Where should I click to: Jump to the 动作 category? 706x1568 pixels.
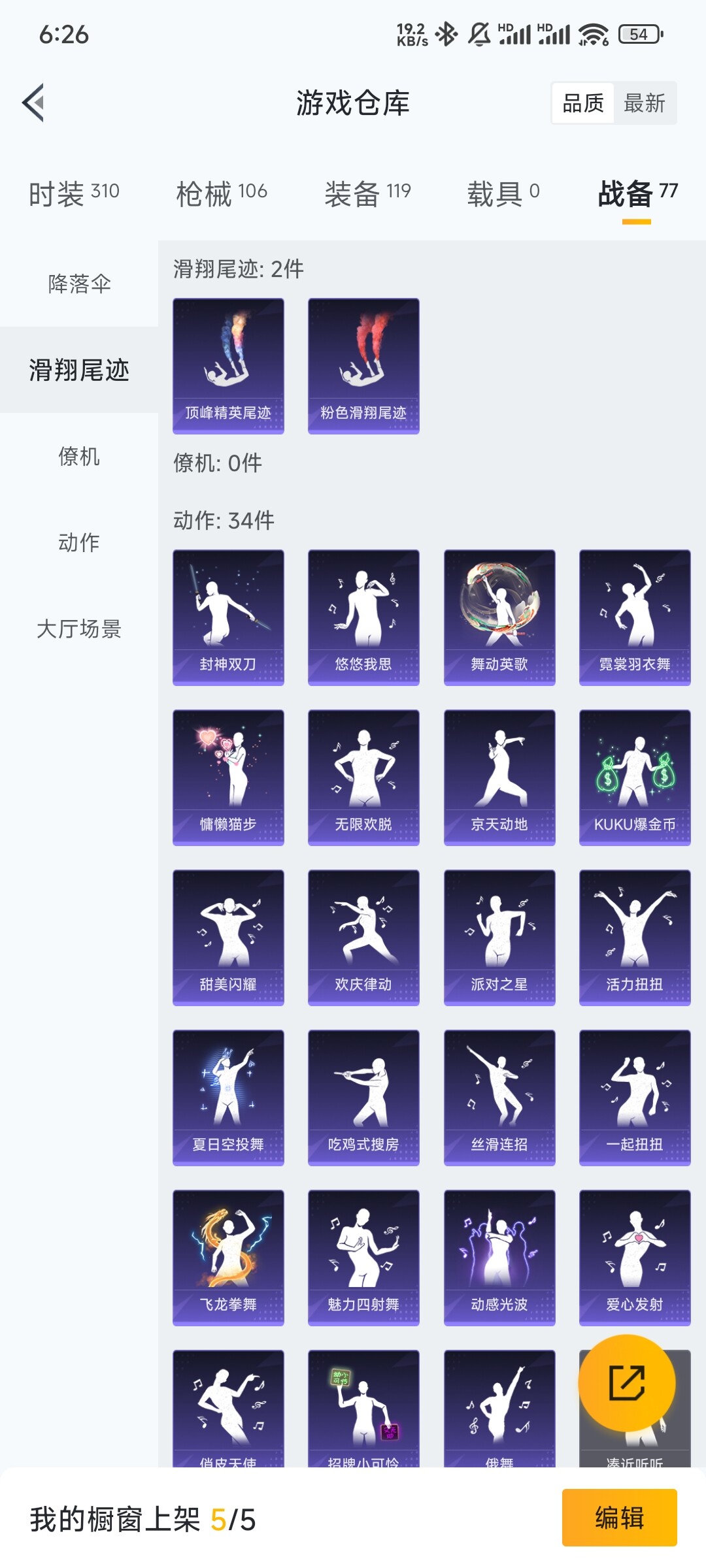click(79, 542)
